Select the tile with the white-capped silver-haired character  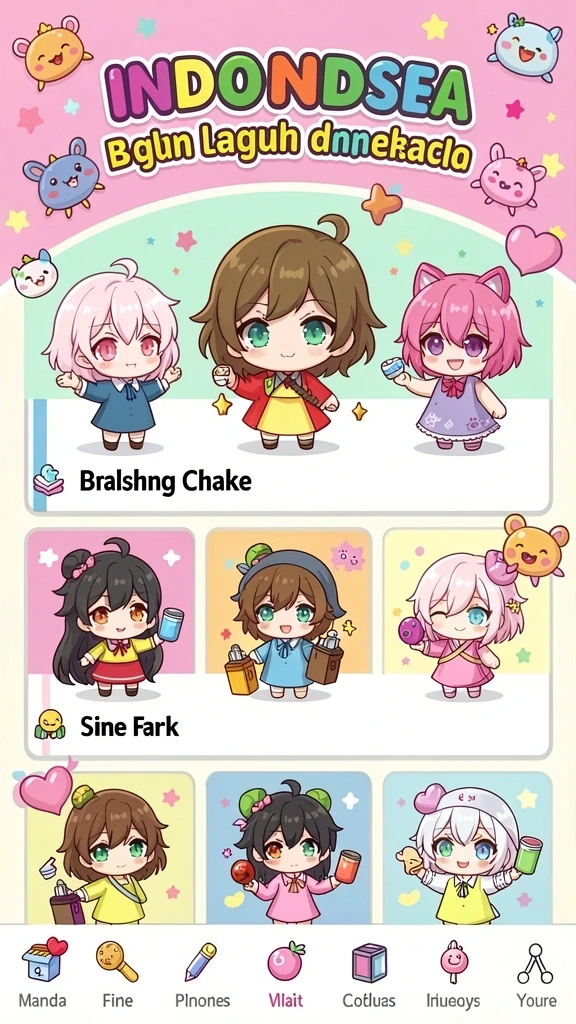[x=468, y=848]
